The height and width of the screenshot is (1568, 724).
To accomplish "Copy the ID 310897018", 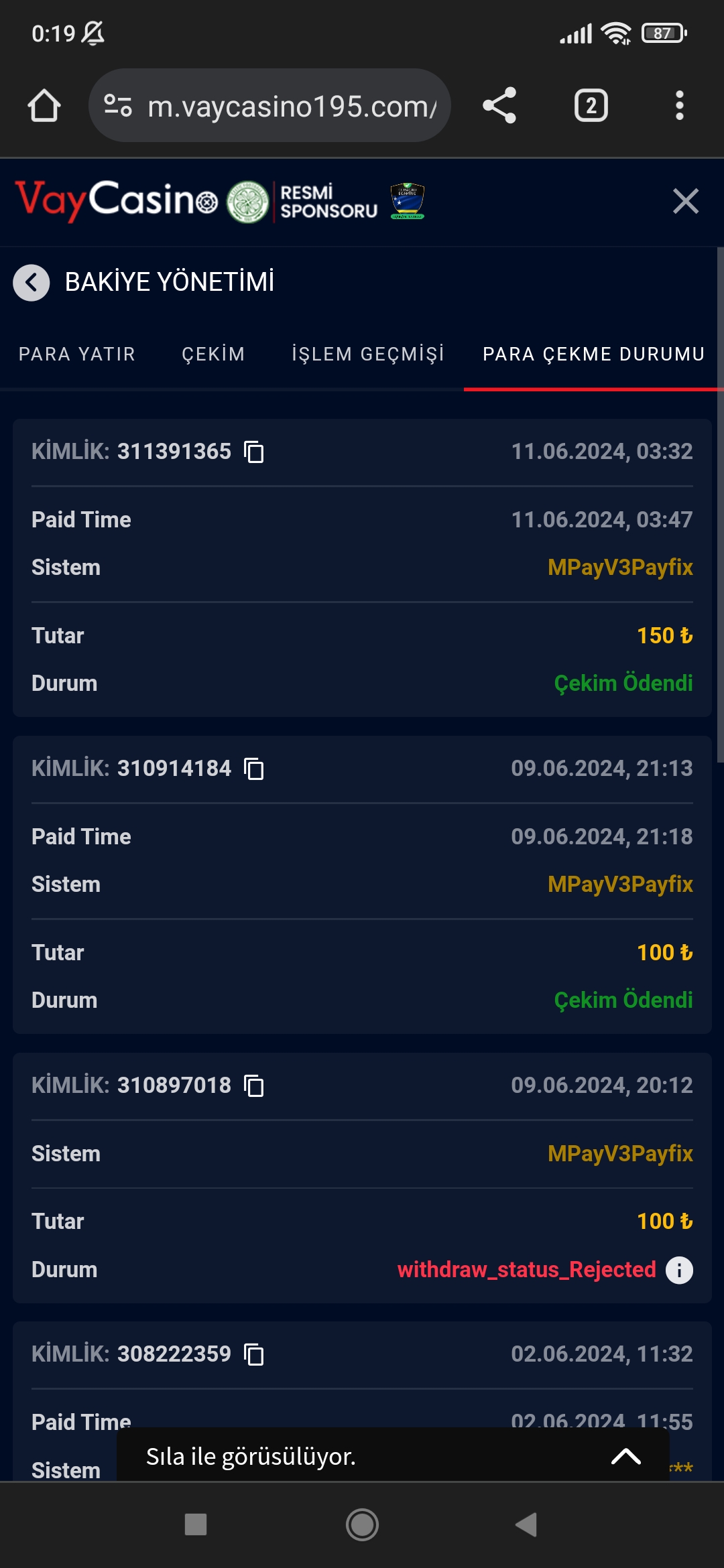I will click(254, 1086).
